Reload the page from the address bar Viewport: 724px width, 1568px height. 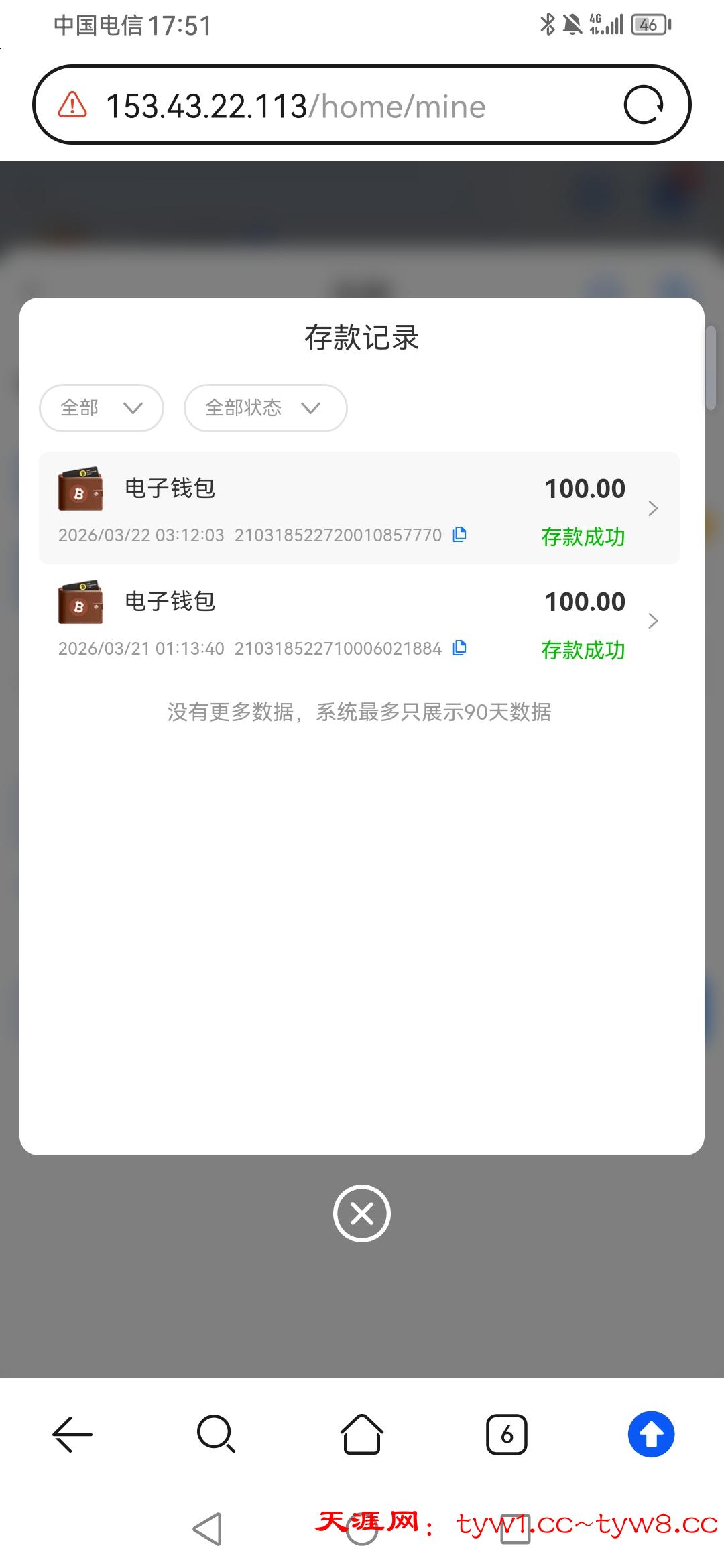[644, 105]
